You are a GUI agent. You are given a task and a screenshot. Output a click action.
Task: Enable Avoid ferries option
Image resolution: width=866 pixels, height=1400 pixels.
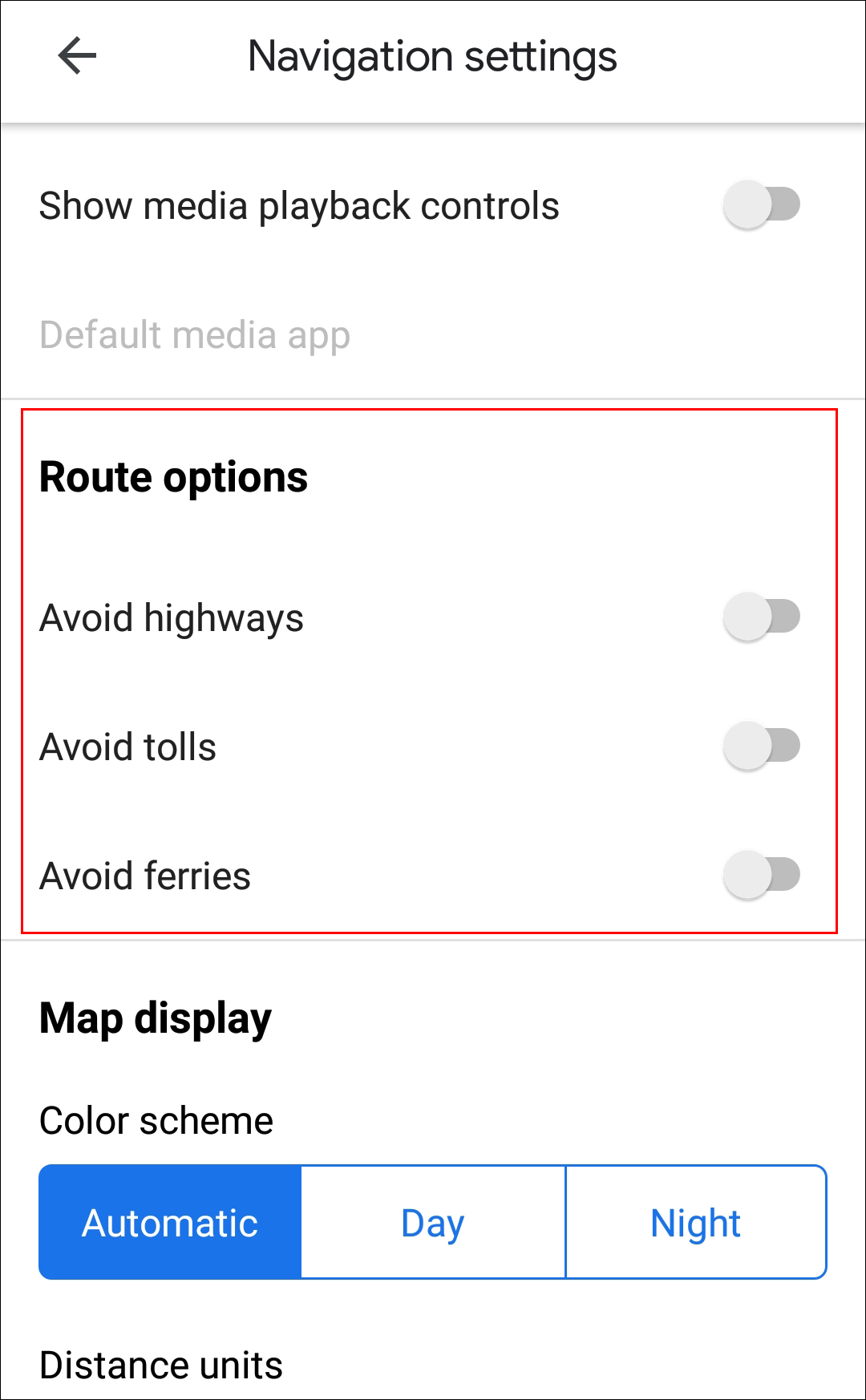(762, 875)
